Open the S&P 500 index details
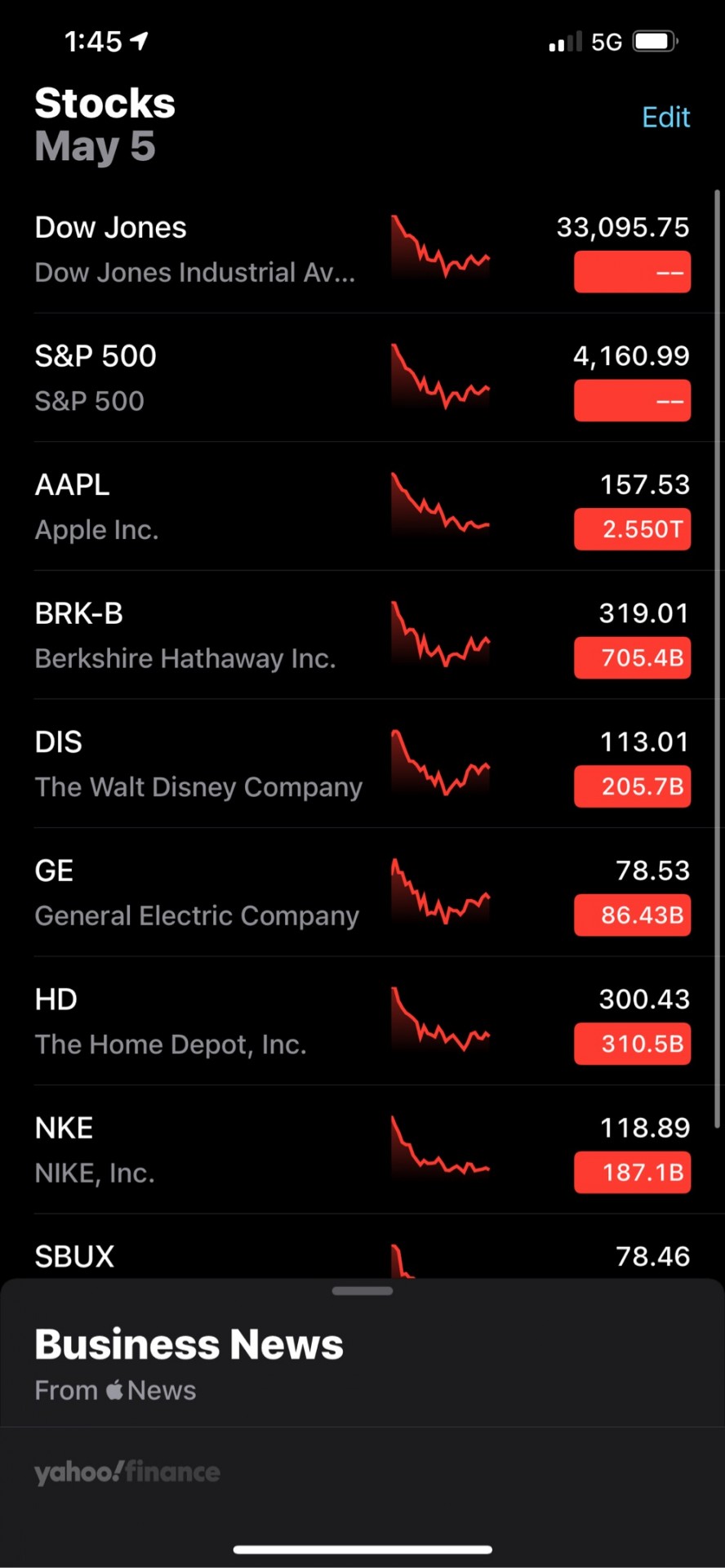 [x=362, y=377]
